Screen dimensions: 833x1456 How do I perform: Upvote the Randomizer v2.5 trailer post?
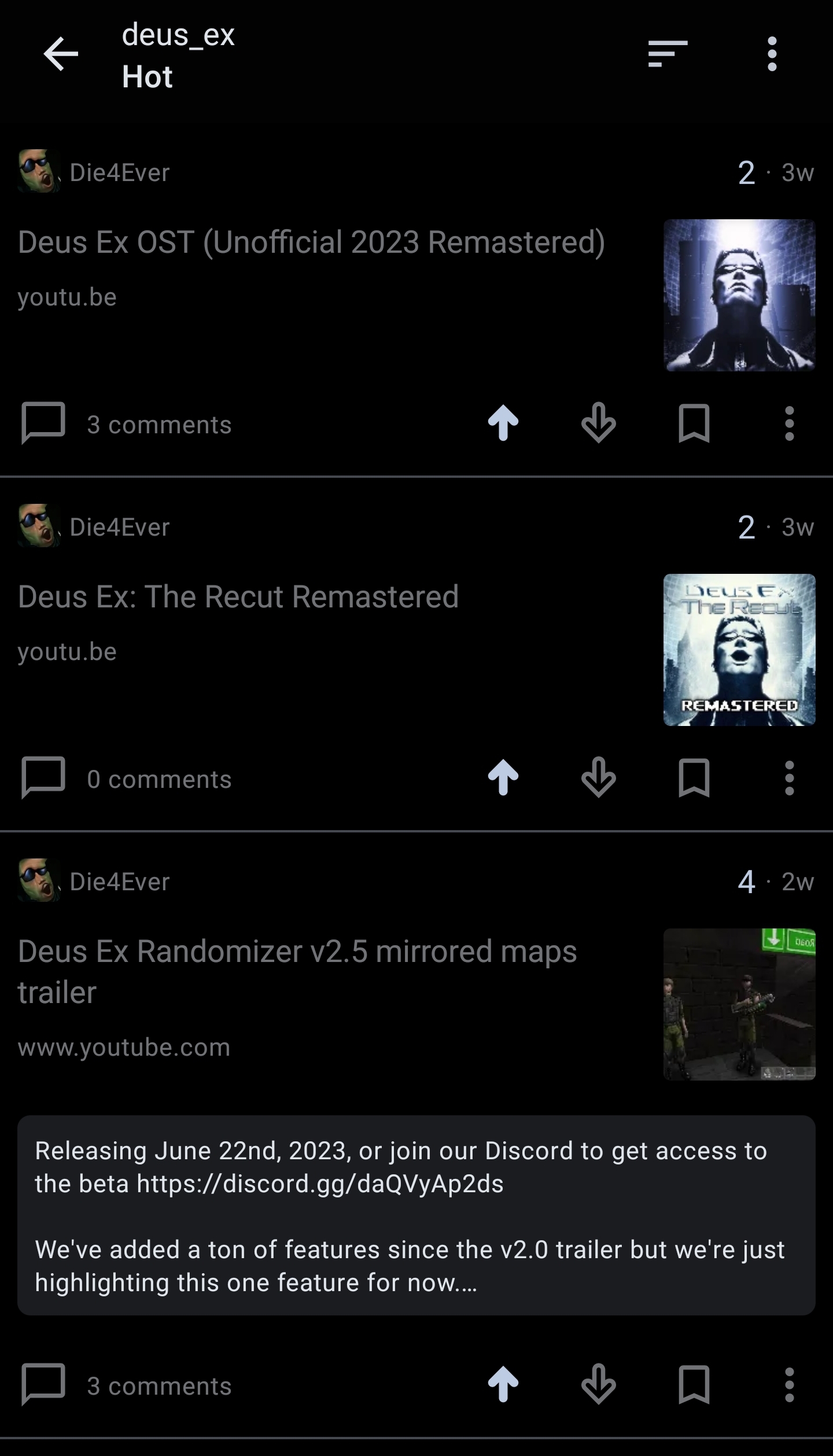coord(503,1385)
